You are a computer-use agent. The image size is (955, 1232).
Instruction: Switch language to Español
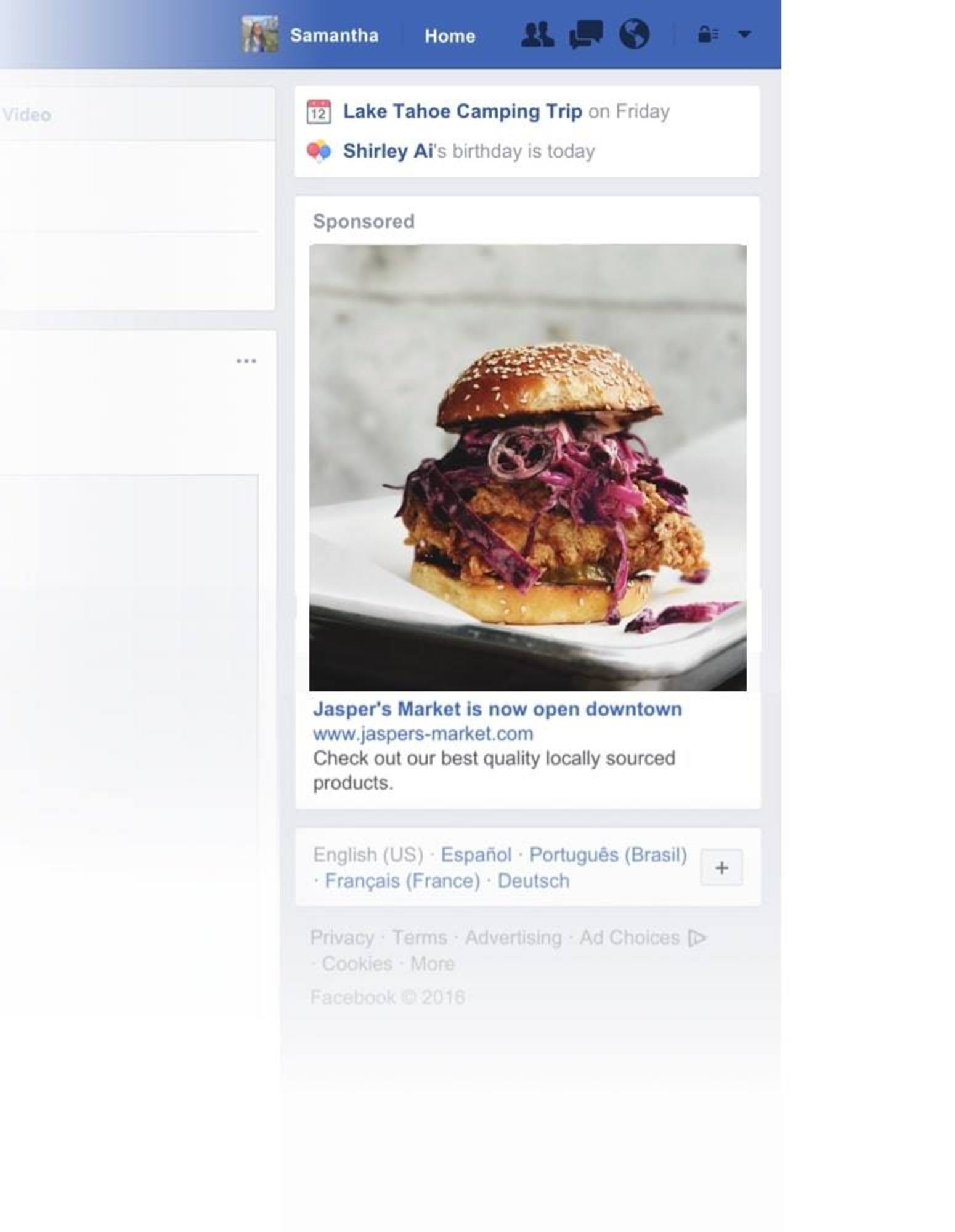[x=475, y=854]
